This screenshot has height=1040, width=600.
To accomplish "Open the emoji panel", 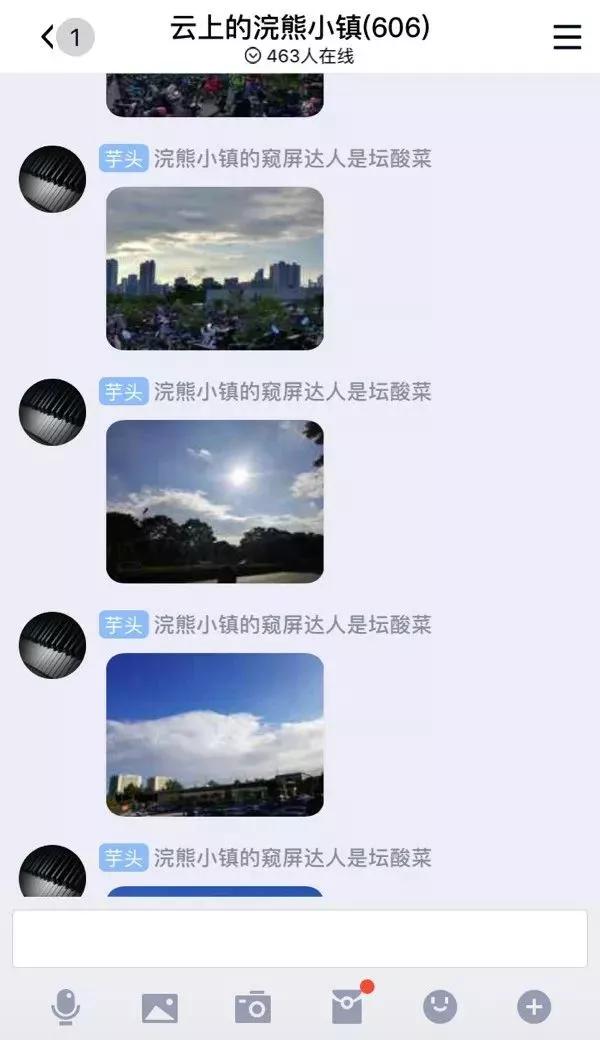I will tap(440, 1007).
